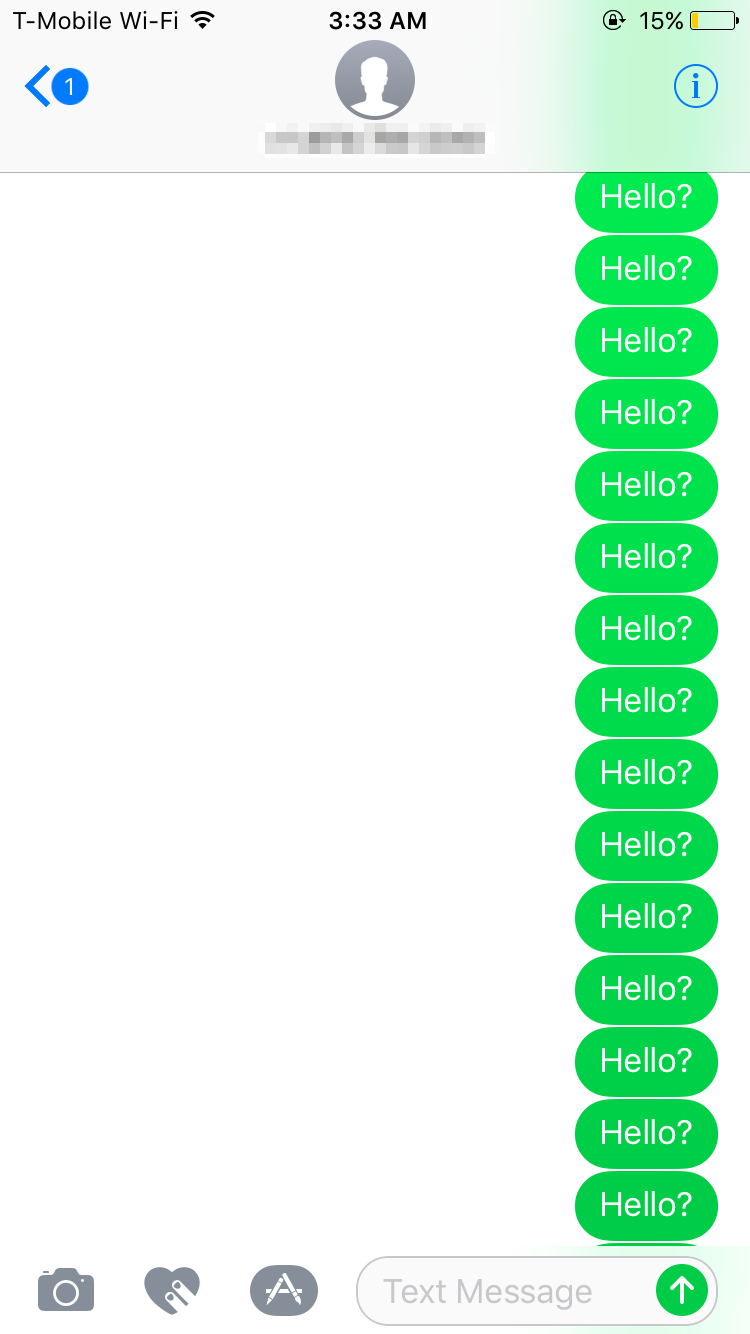Open the camera to attach a photo
Viewport: 750px width, 1334px height.
pos(66,1290)
